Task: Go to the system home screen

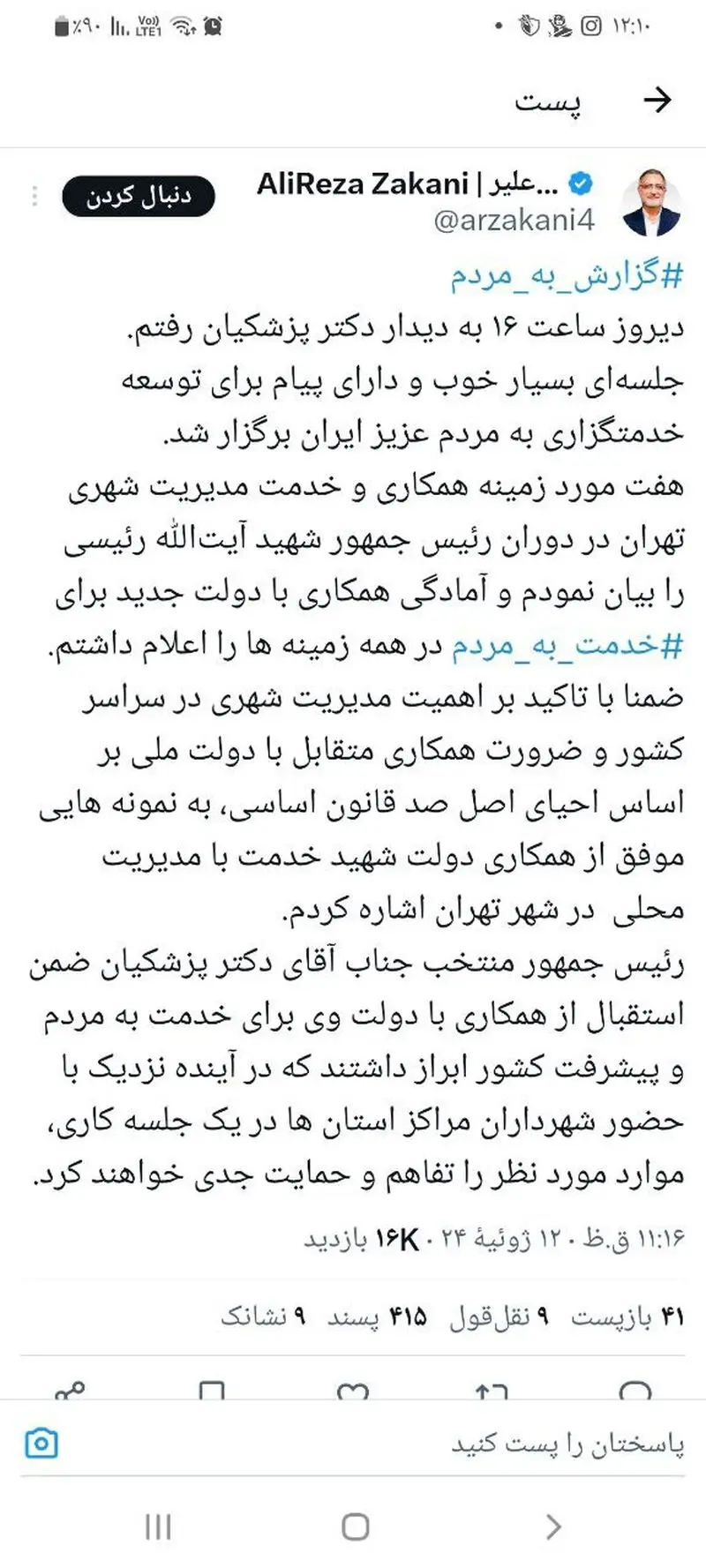Action: pyautogui.click(x=355, y=1527)
